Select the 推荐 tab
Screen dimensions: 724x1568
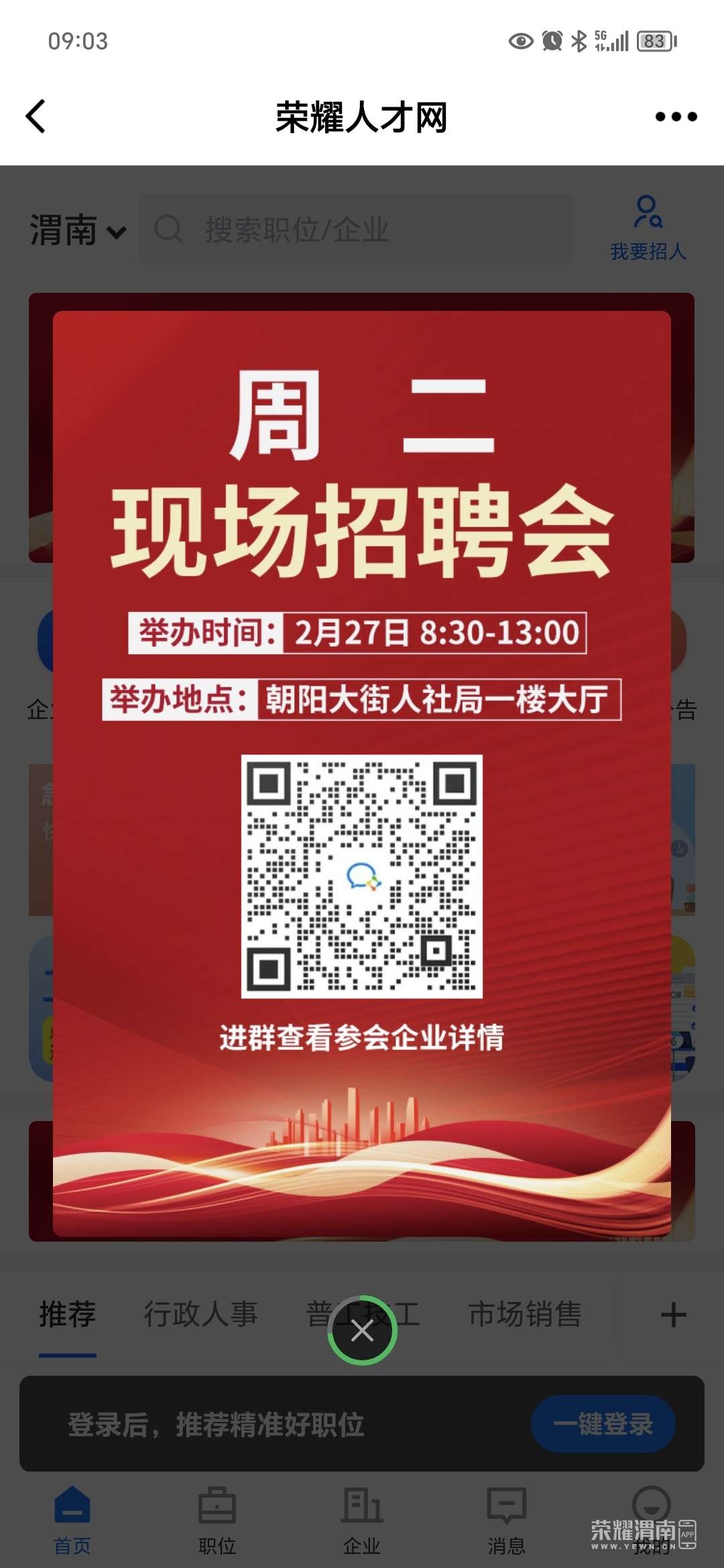(x=67, y=1315)
